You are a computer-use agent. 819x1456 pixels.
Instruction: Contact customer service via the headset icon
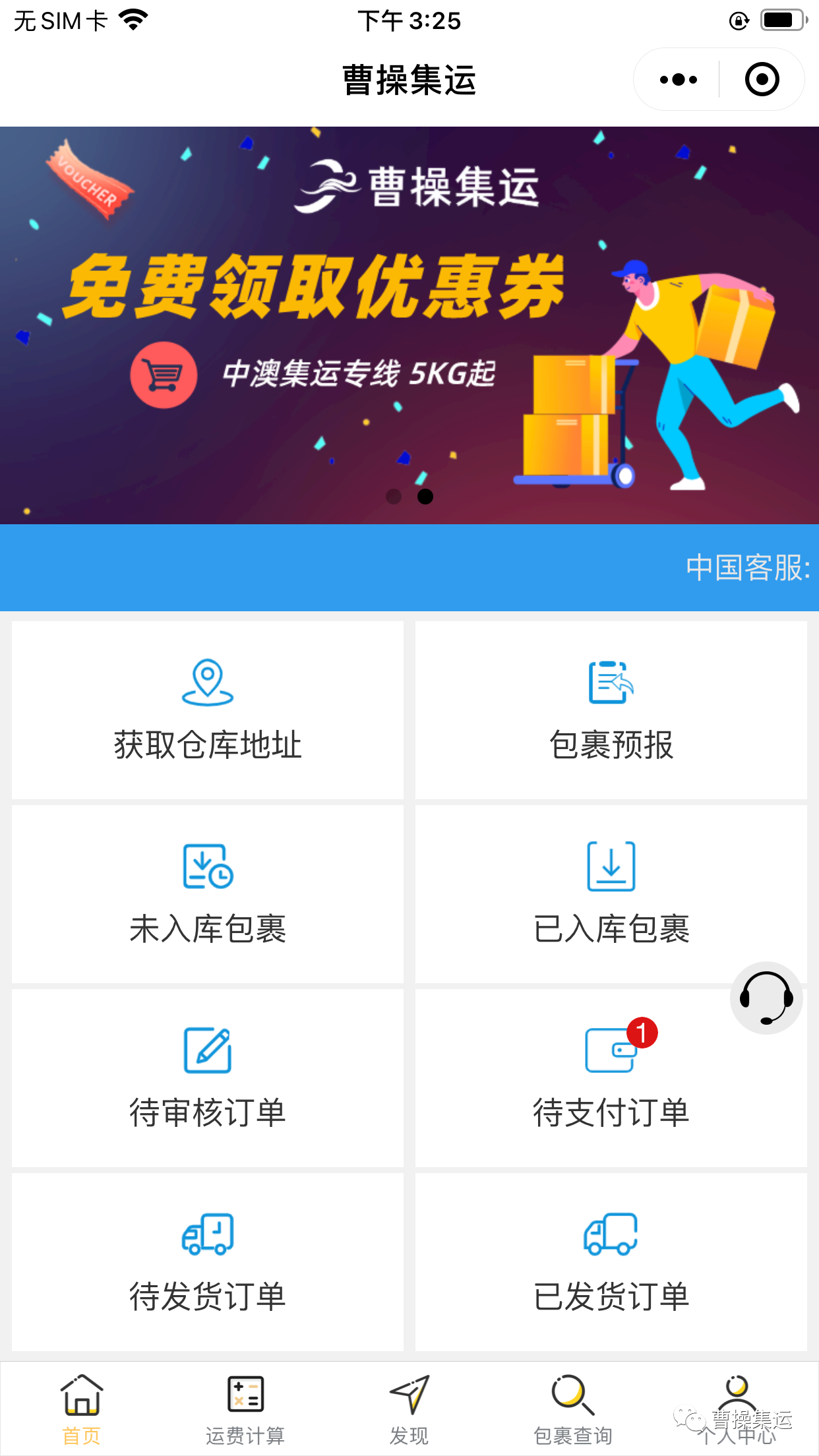[766, 998]
